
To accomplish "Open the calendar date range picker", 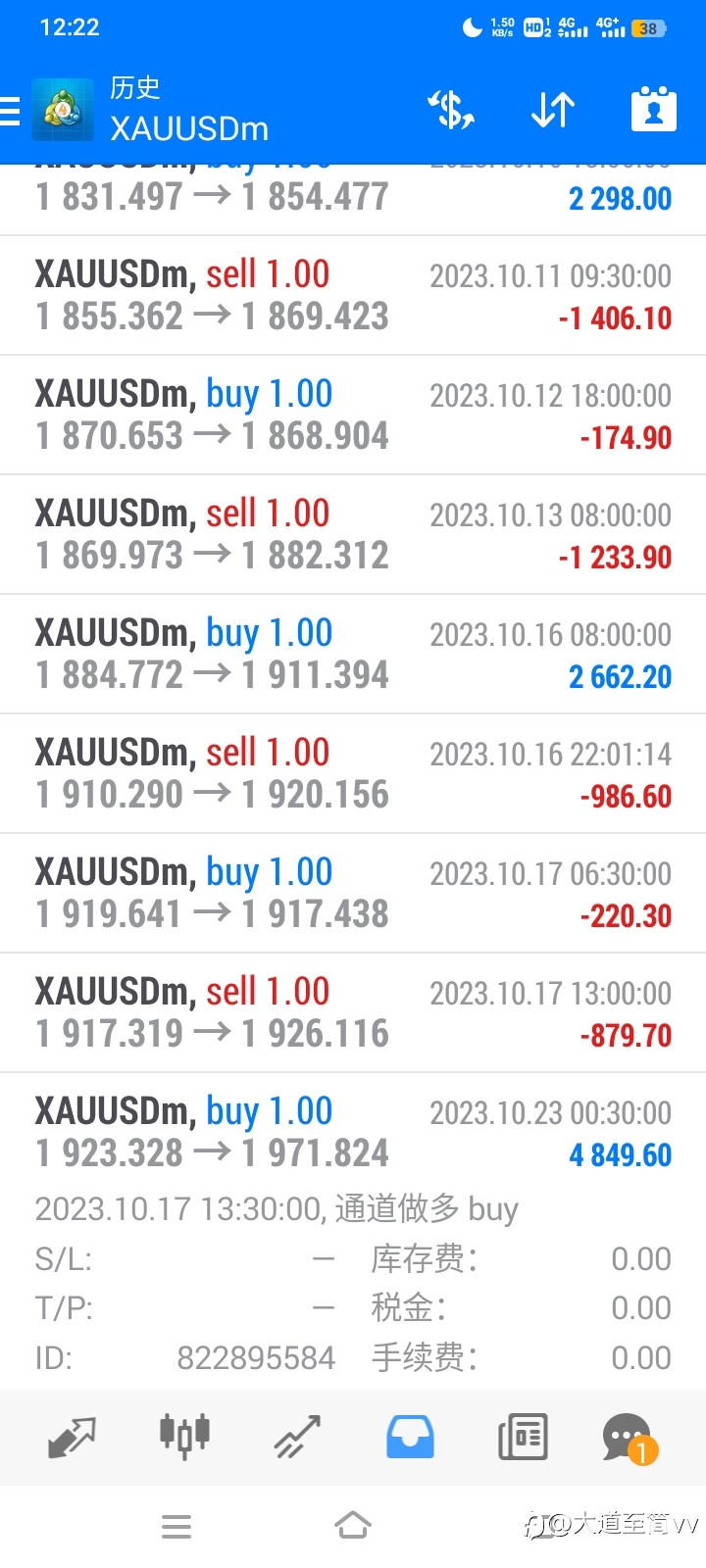I will tap(654, 110).
